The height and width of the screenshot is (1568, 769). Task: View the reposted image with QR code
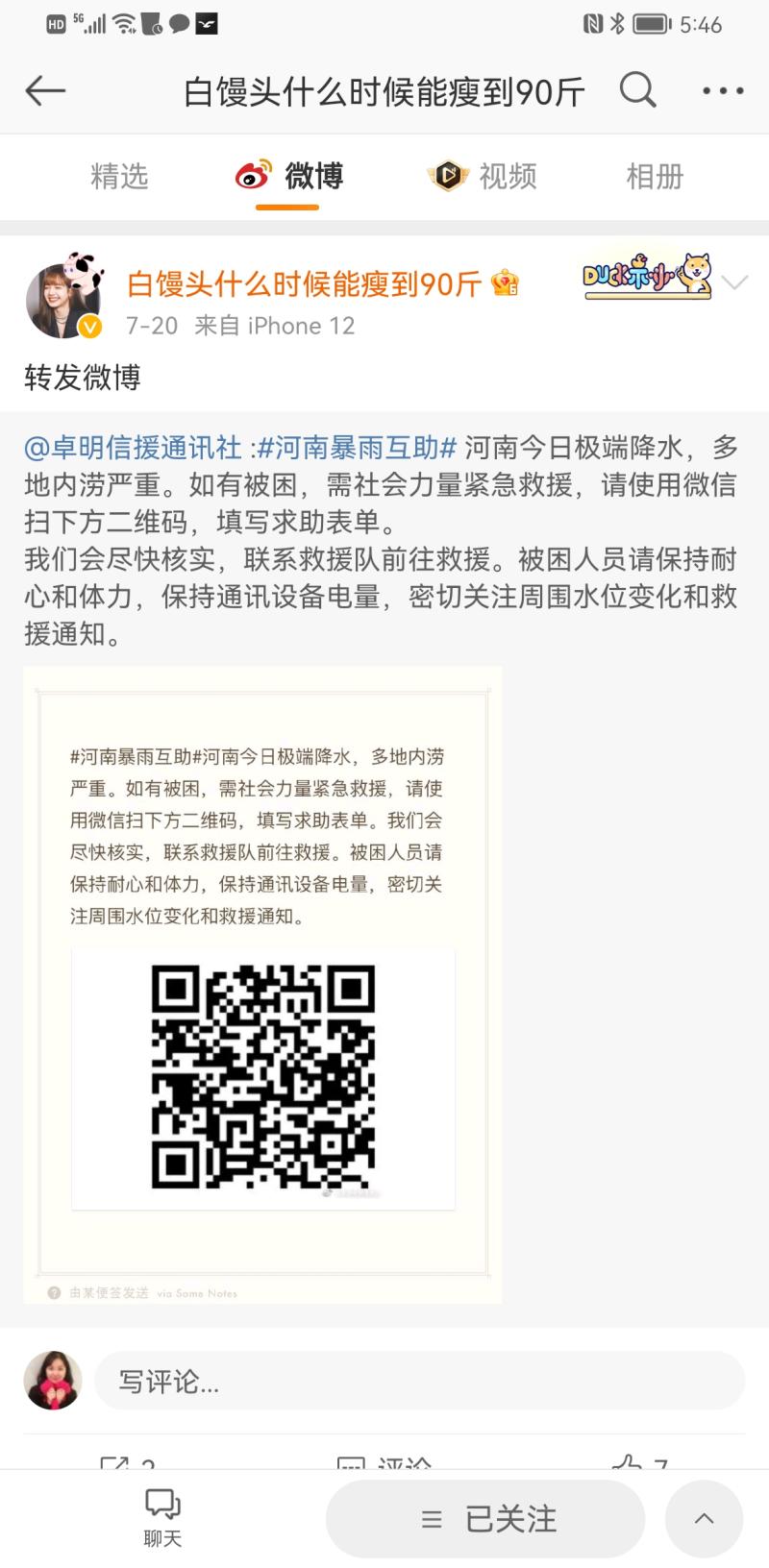(262, 985)
